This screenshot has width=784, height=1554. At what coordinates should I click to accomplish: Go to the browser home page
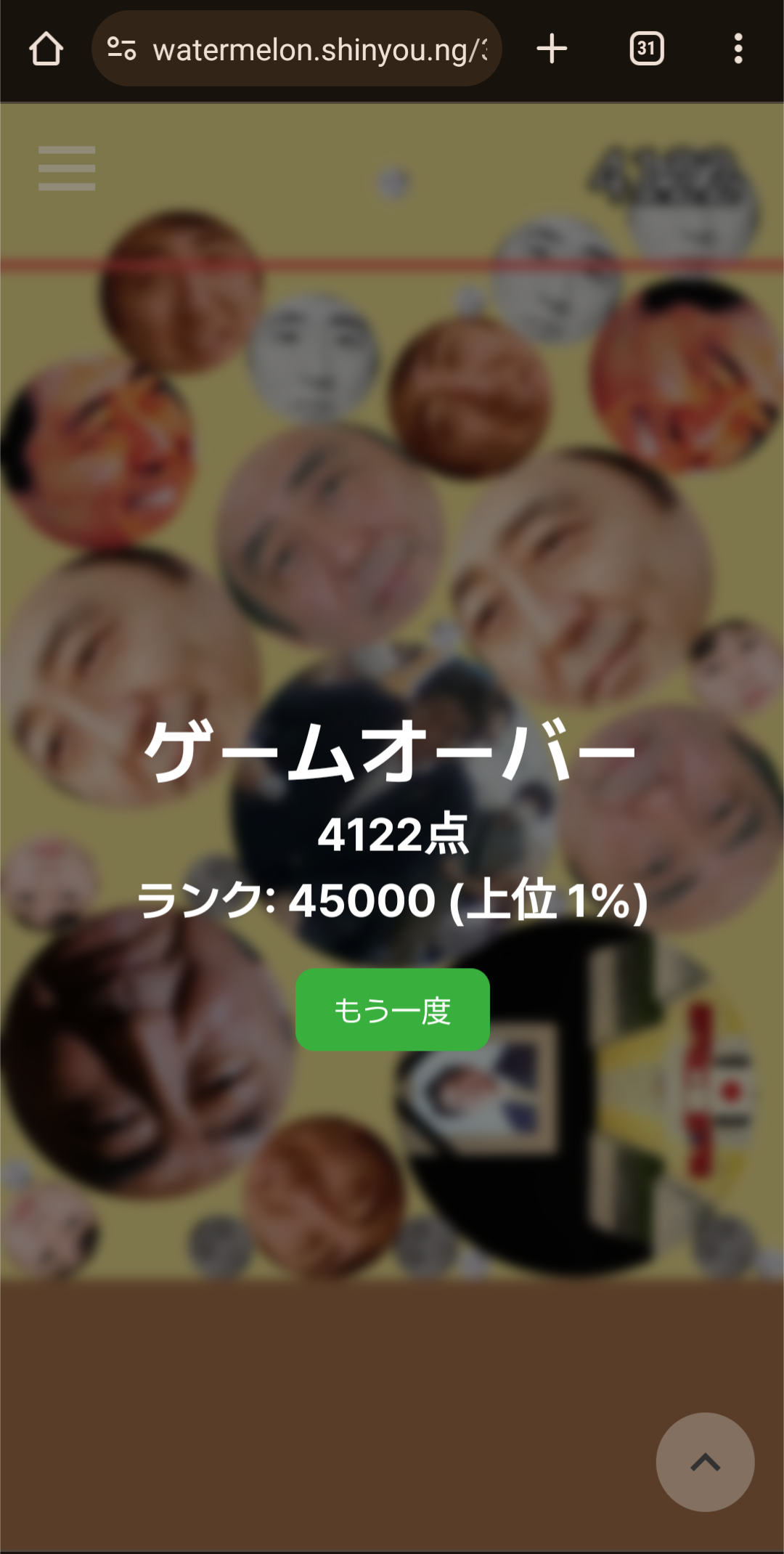click(46, 49)
